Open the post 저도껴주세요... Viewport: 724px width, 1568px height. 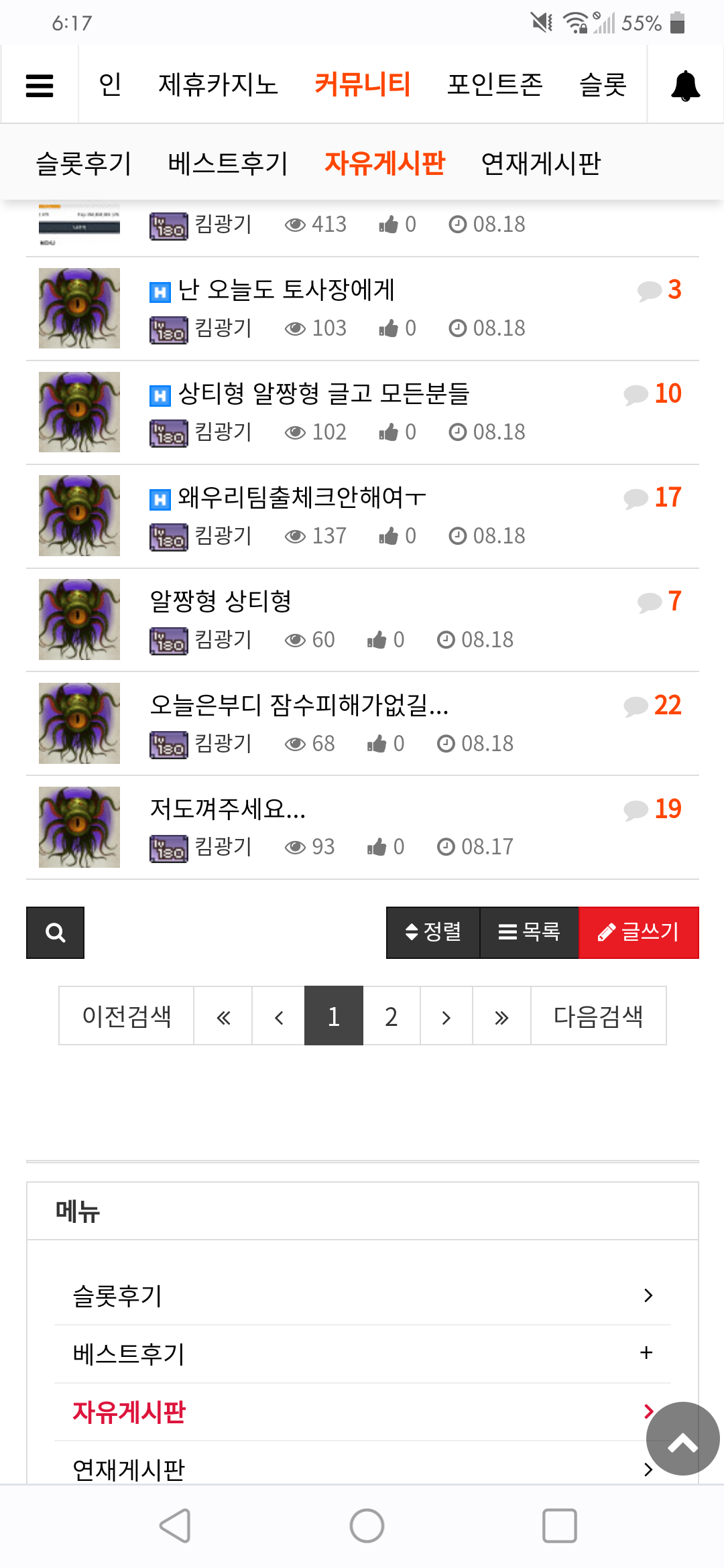228,809
